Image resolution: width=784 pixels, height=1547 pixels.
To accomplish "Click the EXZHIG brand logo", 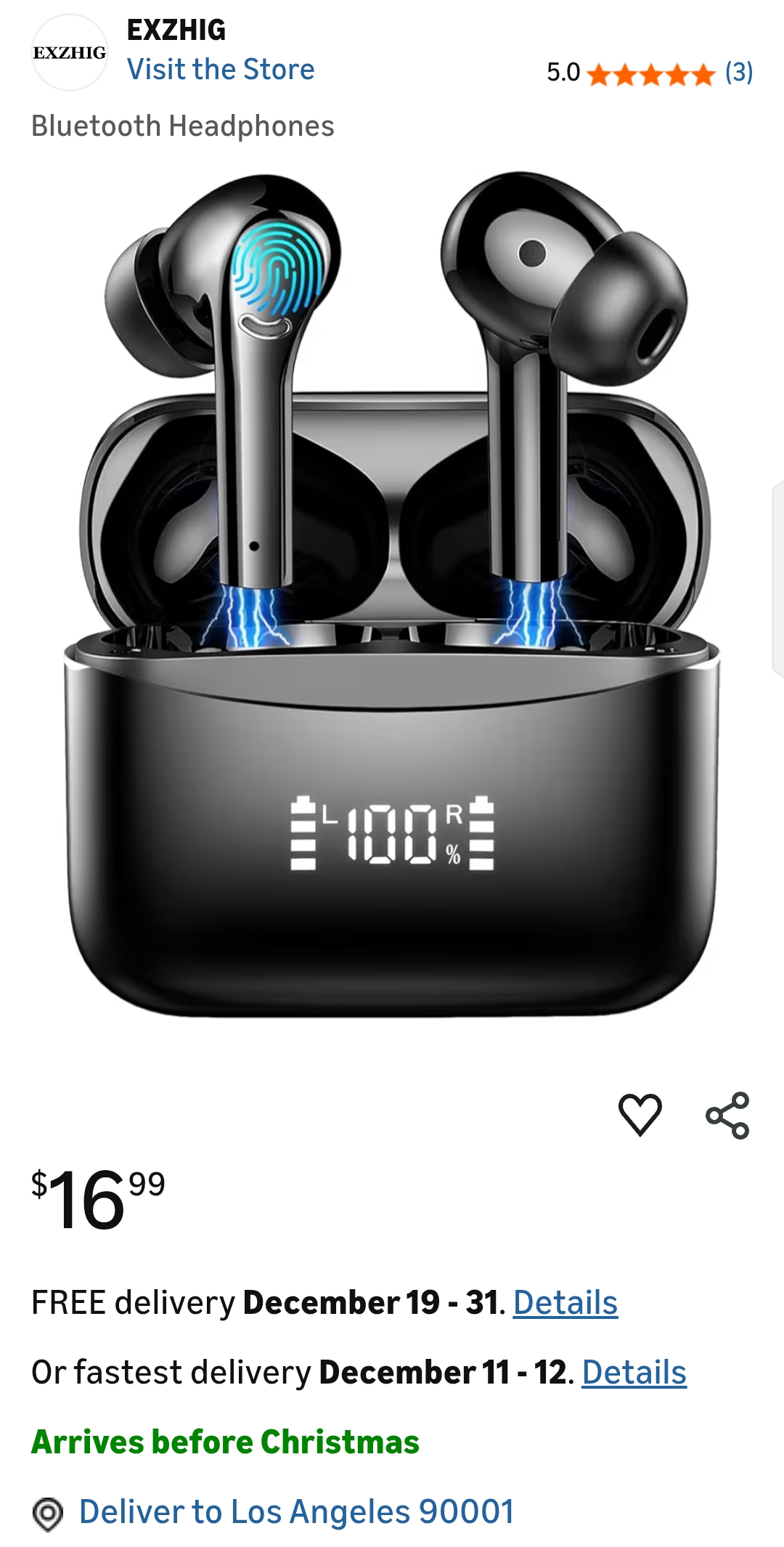I will tap(70, 51).
